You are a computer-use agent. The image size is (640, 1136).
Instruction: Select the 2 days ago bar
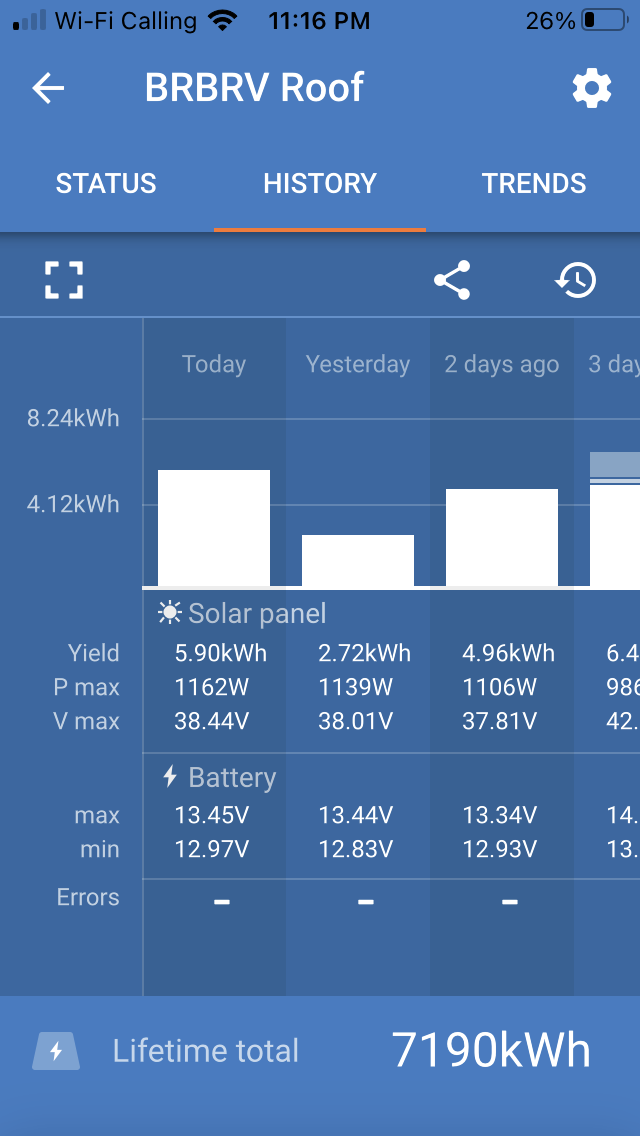pos(502,537)
